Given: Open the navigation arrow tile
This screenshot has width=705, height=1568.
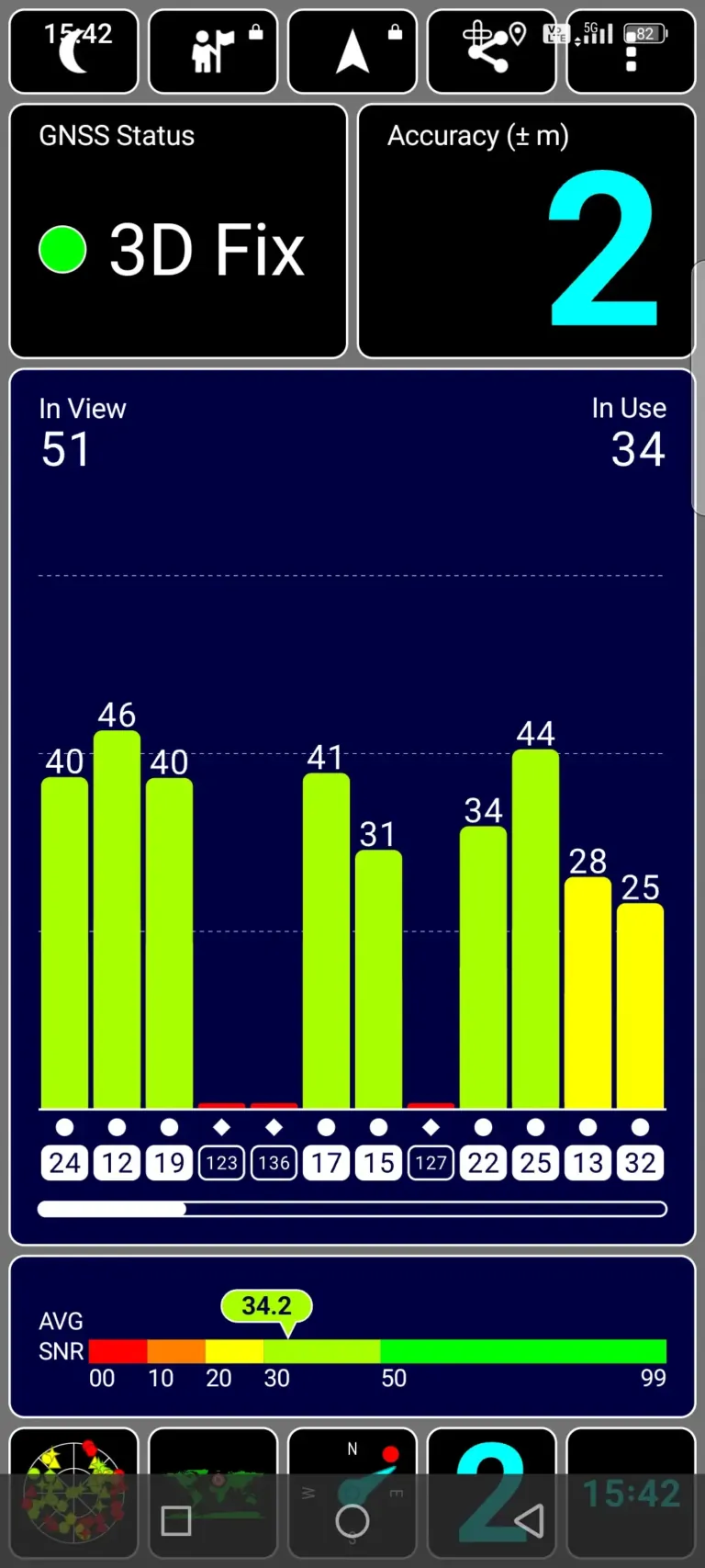Looking at the screenshot, I should 352,52.
